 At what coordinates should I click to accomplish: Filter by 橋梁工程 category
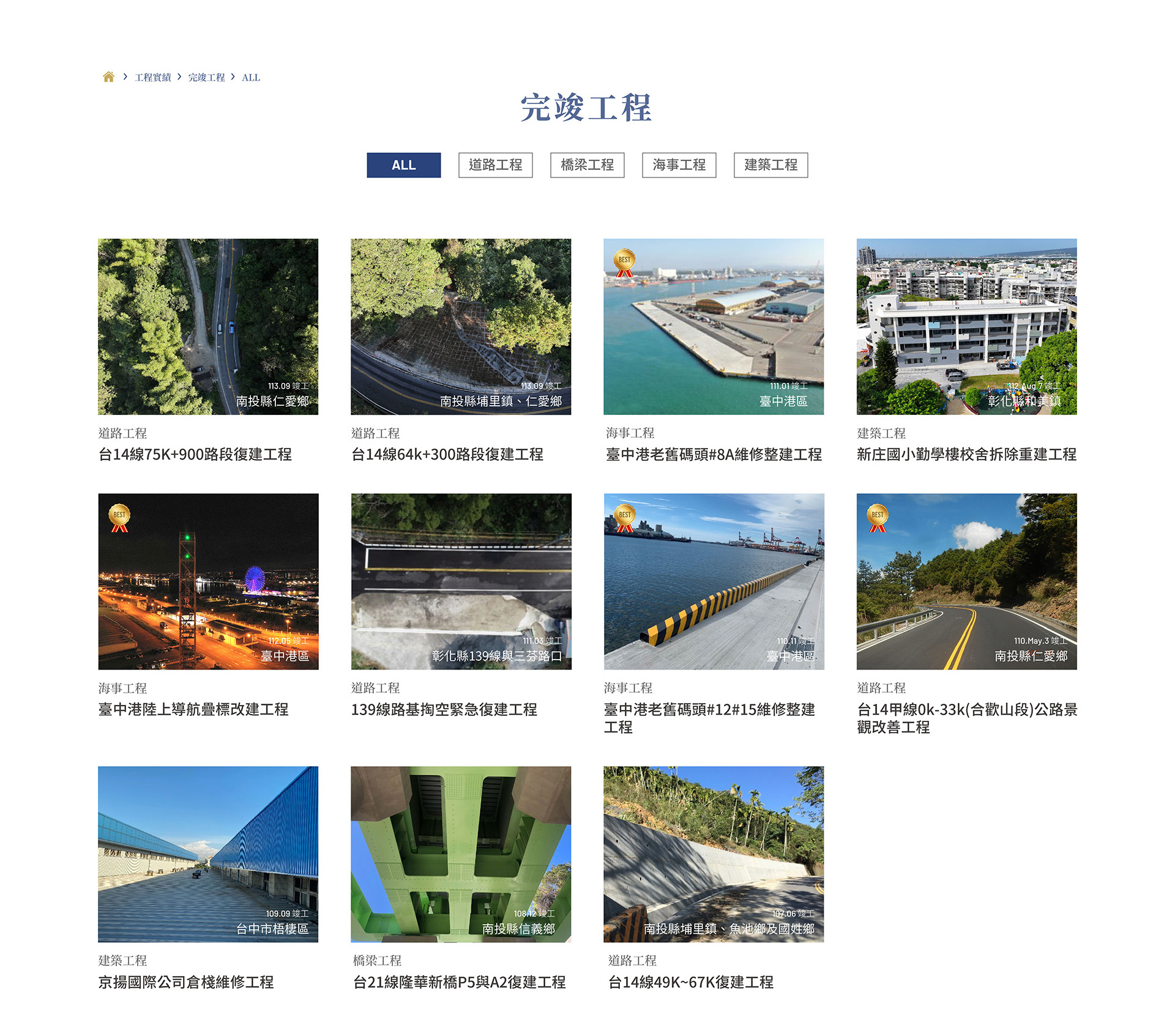(x=587, y=165)
